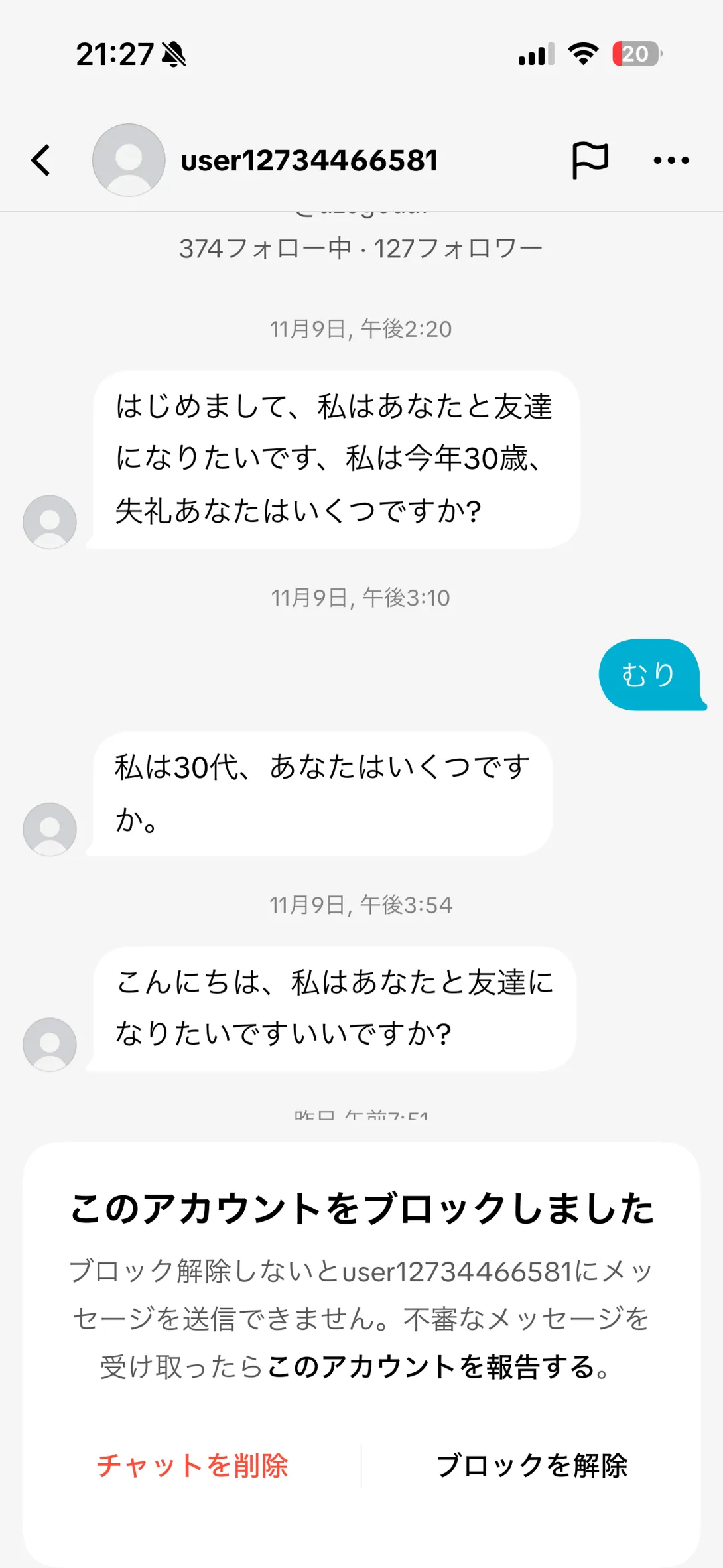Go back from the chat

41,160
